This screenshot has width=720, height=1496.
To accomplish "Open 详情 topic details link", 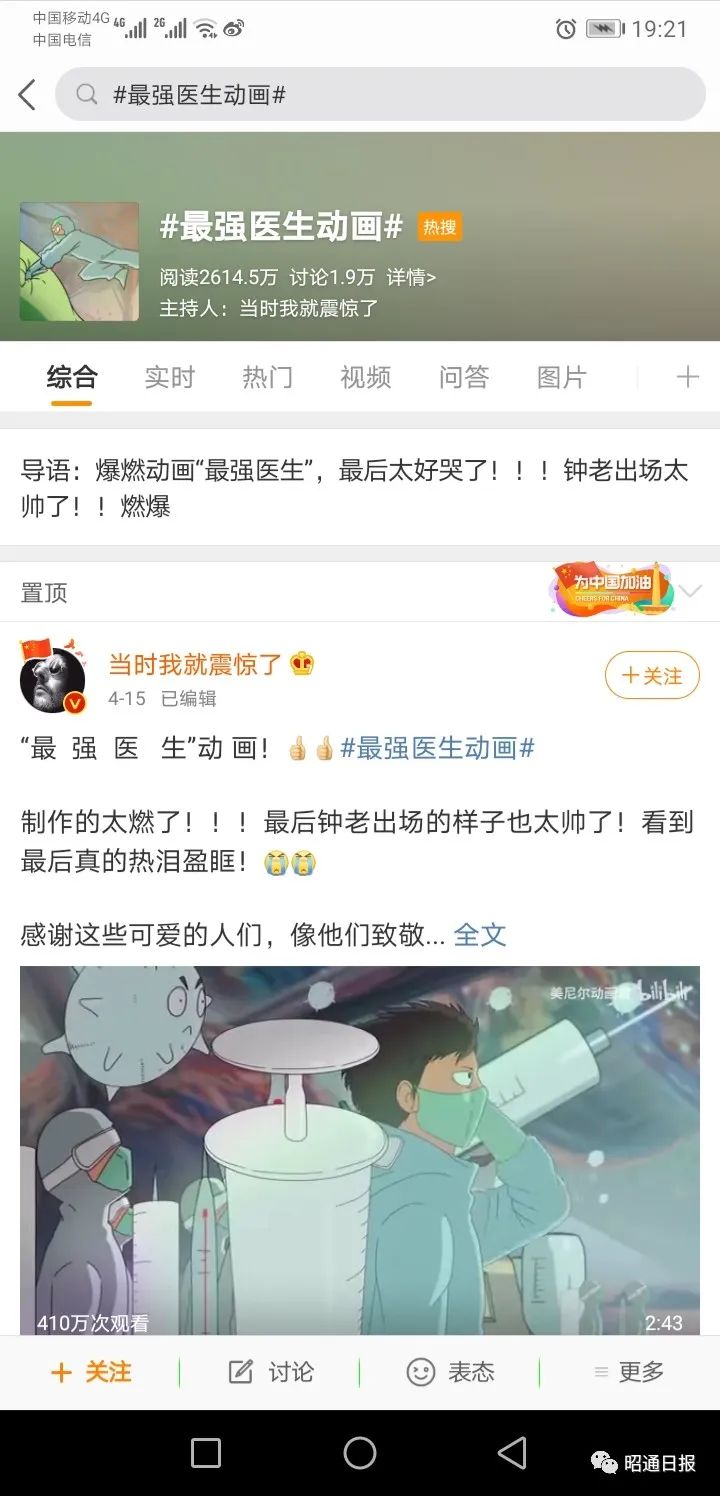I will [x=411, y=277].
